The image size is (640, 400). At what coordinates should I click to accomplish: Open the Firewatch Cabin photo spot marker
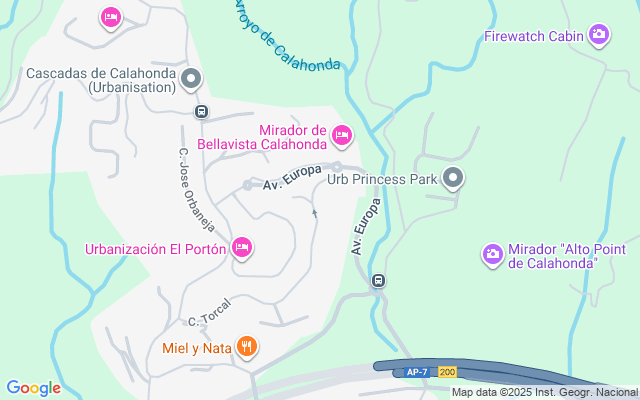(x=598, y=36)
